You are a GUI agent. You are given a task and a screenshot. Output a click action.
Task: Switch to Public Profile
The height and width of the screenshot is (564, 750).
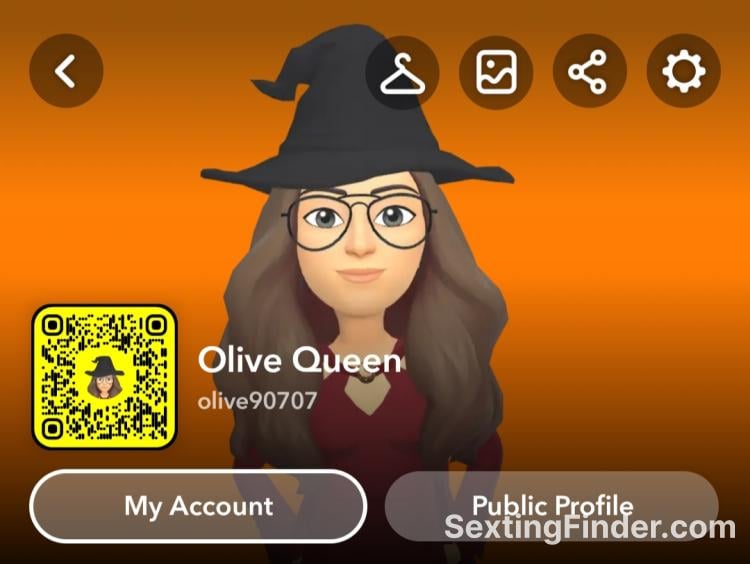tap(551, 504)
